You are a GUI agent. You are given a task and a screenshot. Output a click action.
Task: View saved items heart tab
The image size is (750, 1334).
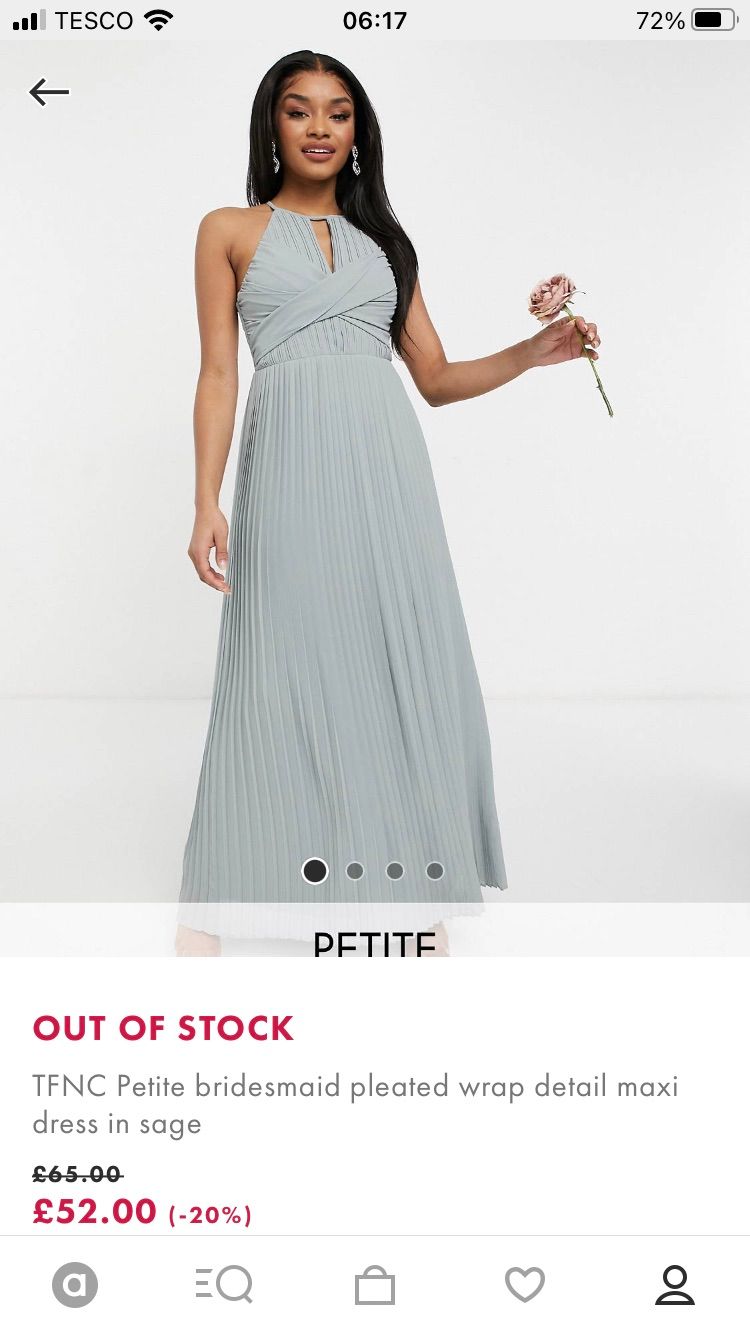[524, 1285]
